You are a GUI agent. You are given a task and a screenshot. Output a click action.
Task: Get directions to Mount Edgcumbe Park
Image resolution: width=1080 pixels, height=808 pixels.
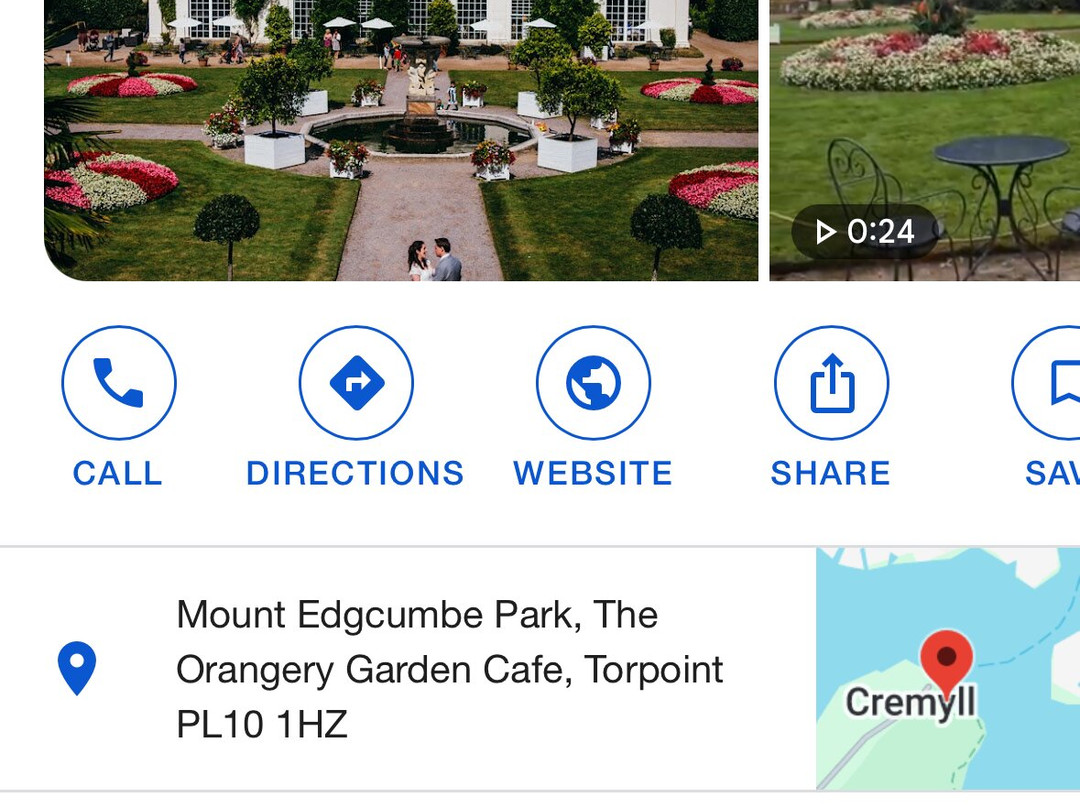point(356,384)
